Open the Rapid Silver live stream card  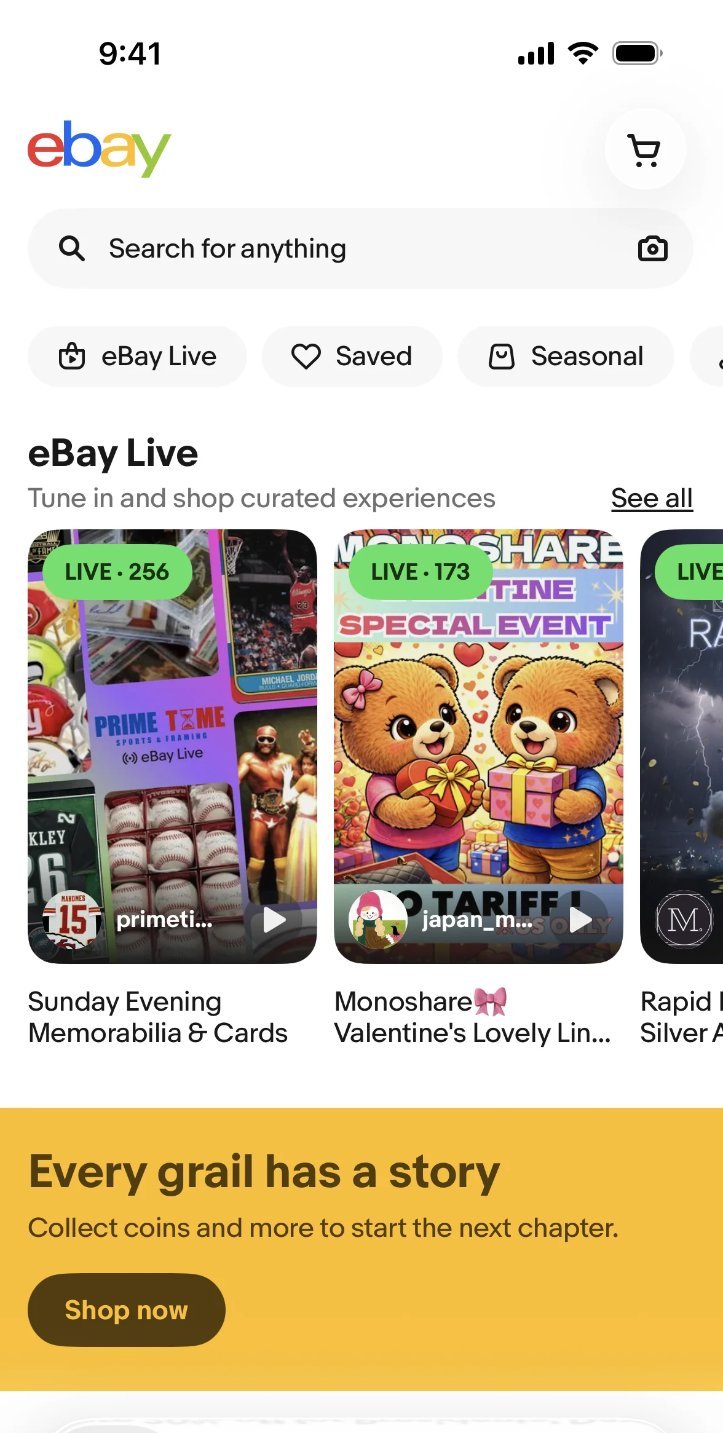683,746
